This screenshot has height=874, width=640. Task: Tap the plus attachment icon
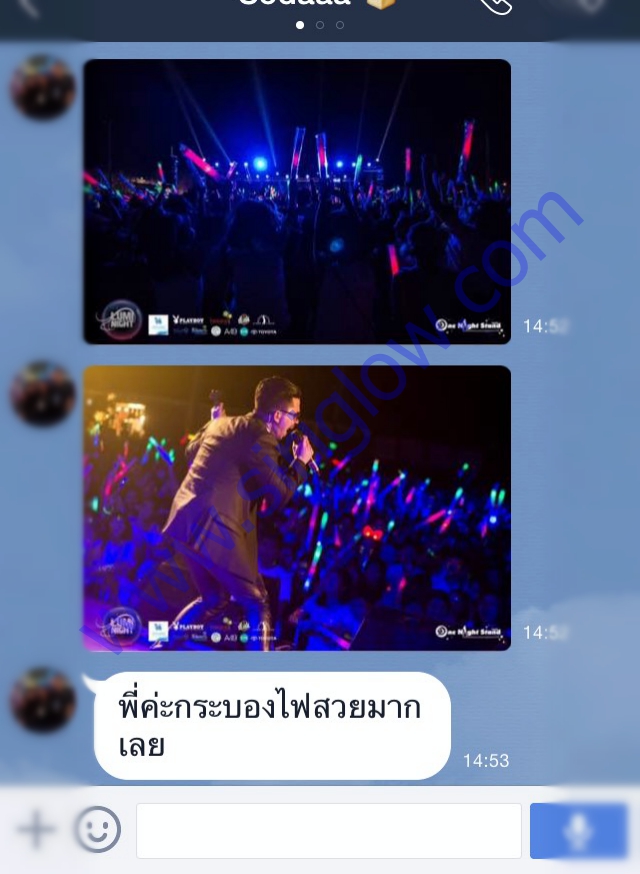[36, 829]
